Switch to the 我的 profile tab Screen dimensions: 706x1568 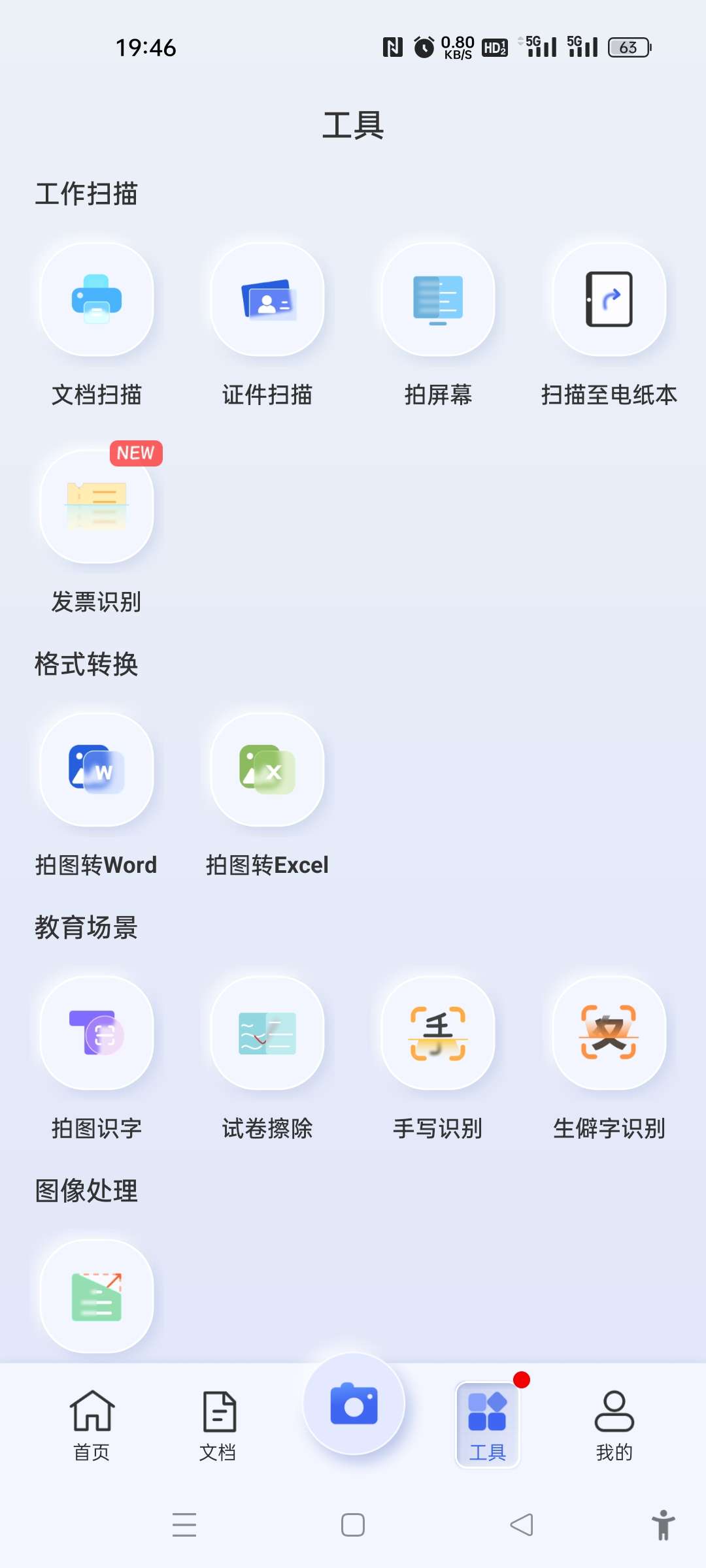tap(614, 1424)
